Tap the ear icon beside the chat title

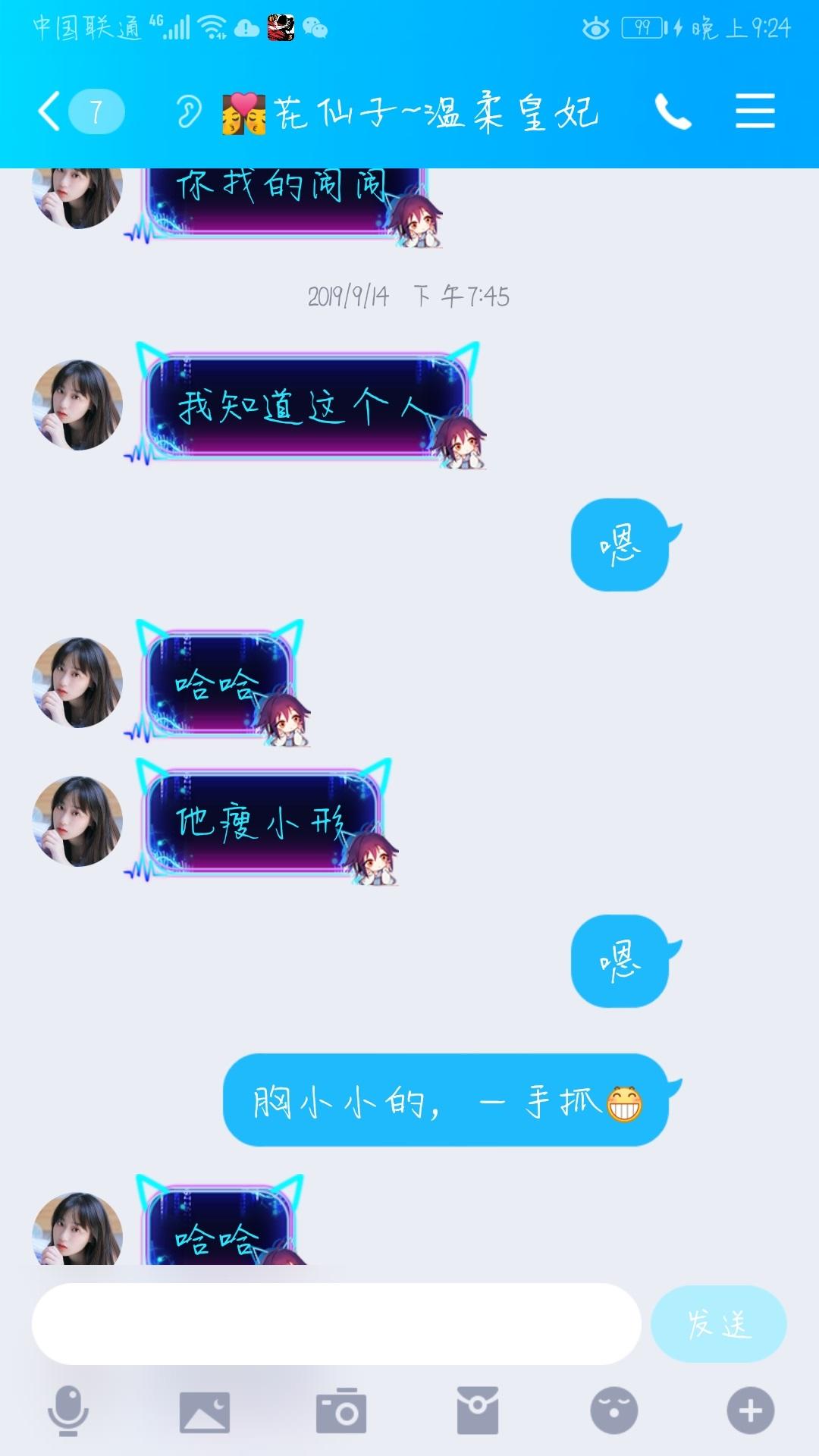coord(188,112)
